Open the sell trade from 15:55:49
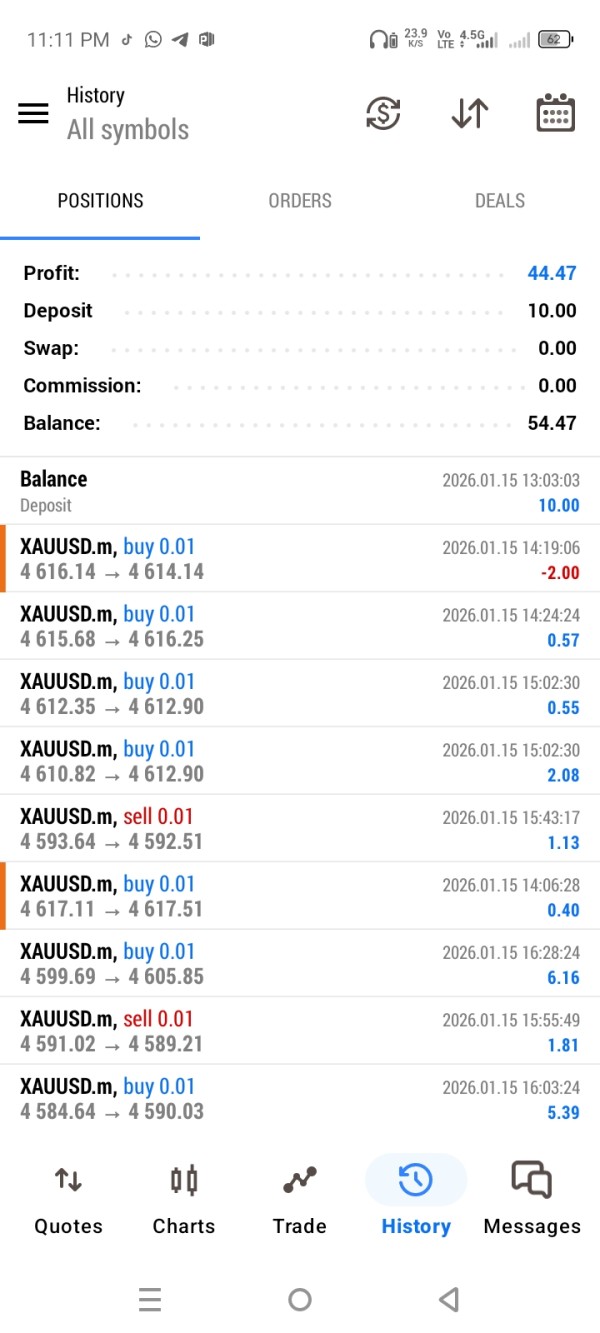Image resolution: width=600 pixels, height=1333 pixels. pos(300,1031)
